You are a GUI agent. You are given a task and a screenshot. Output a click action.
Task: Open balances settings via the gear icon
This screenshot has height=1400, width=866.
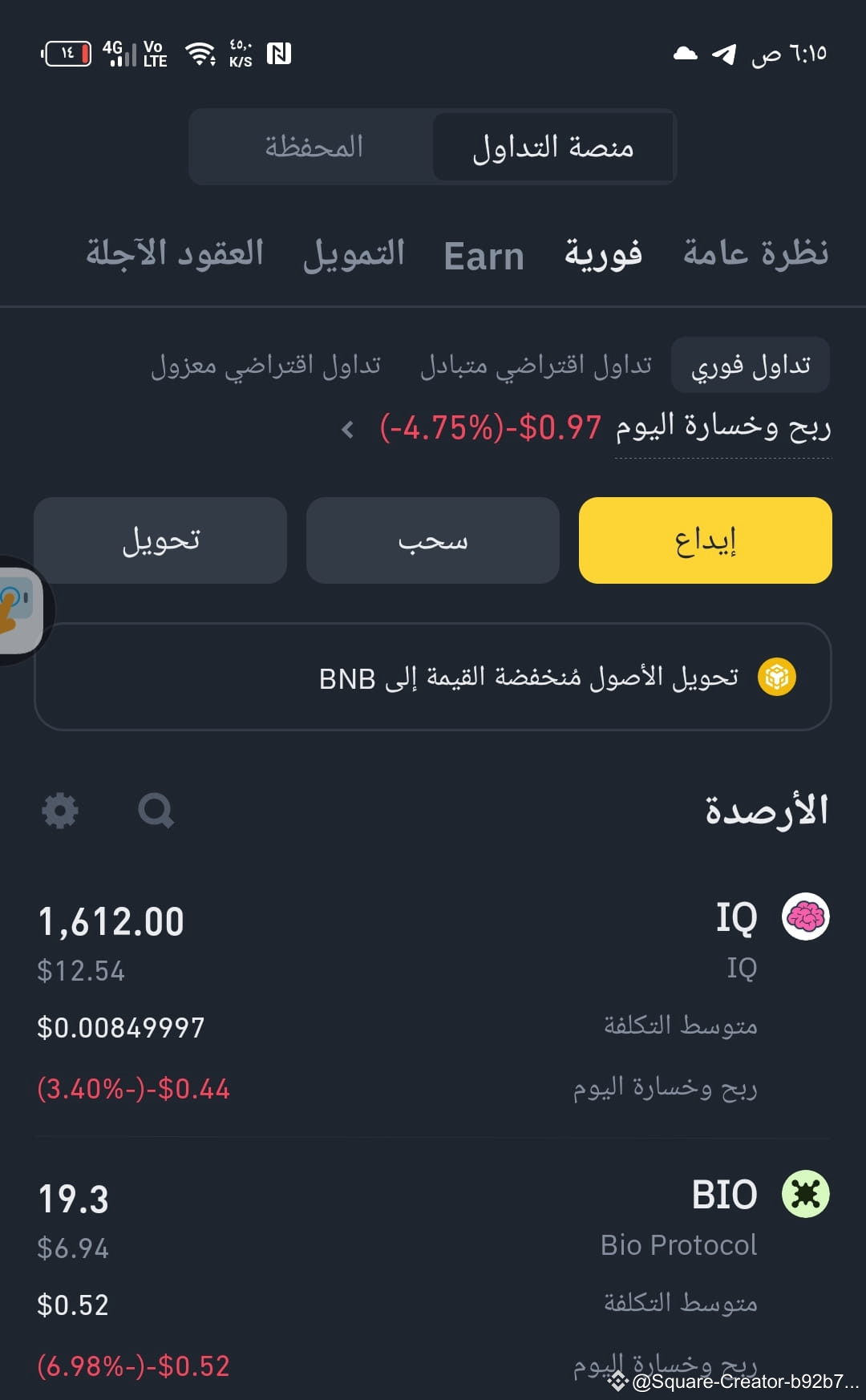tap(60, 811)
